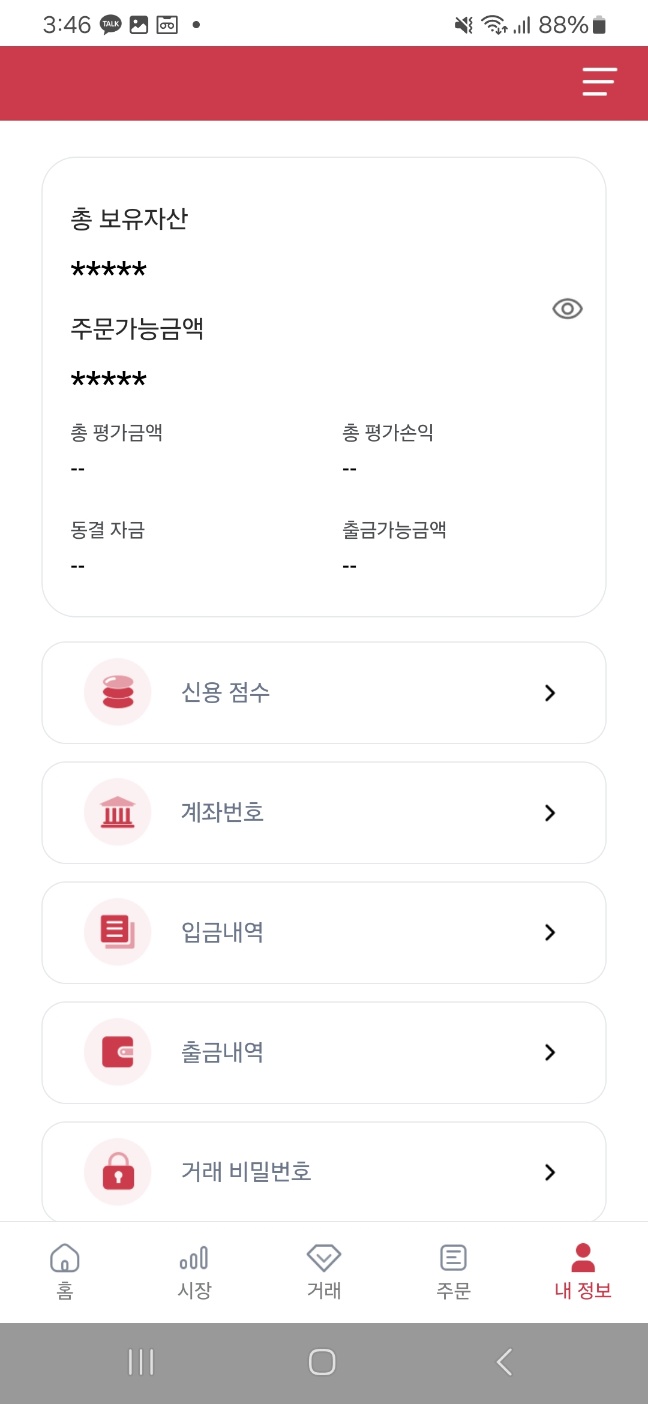Open the 계좌번호 row
This screenshot has height=1404, width=648.
point(324,813)
